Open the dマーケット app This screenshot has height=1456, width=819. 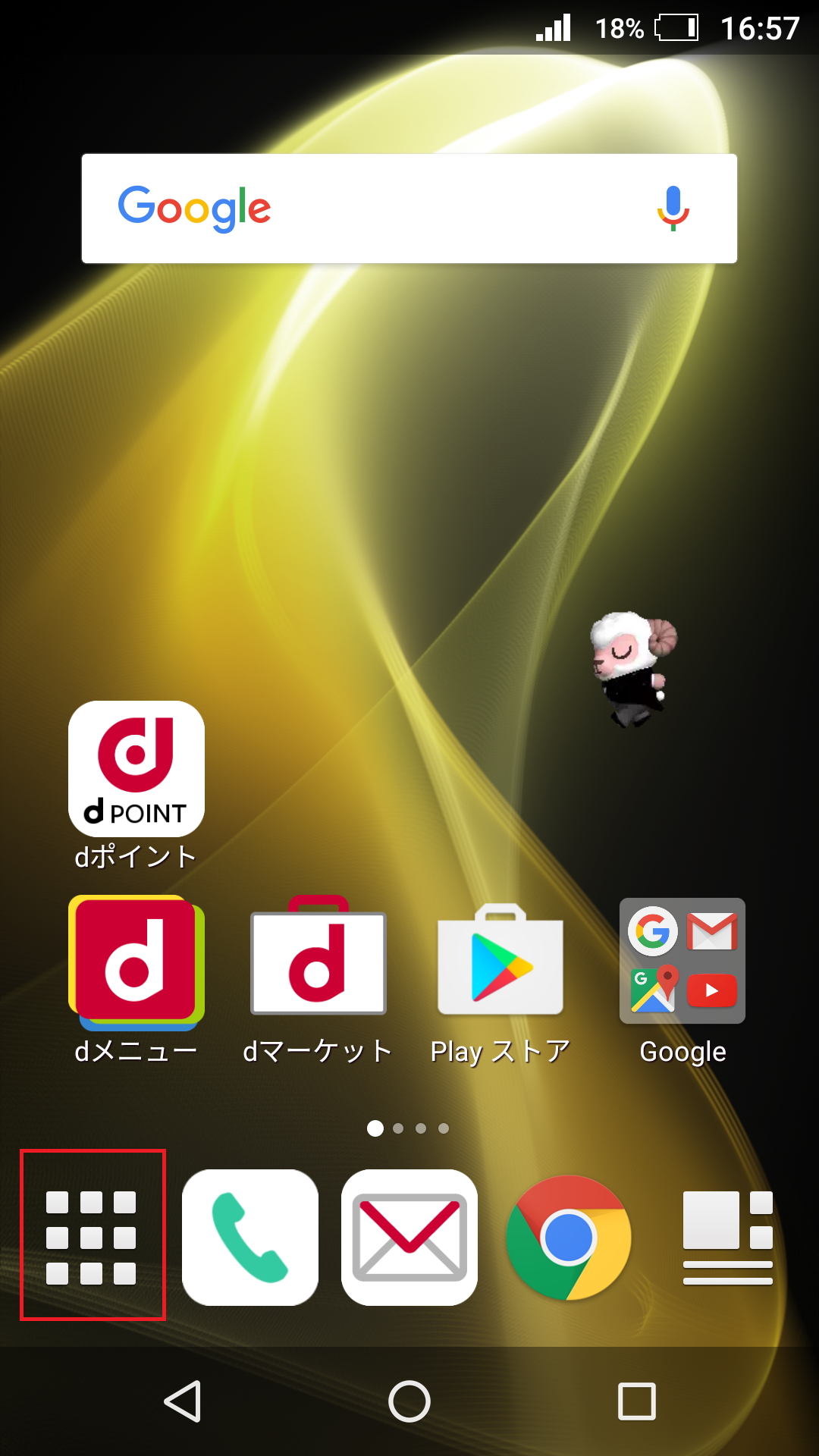(317, 962)
